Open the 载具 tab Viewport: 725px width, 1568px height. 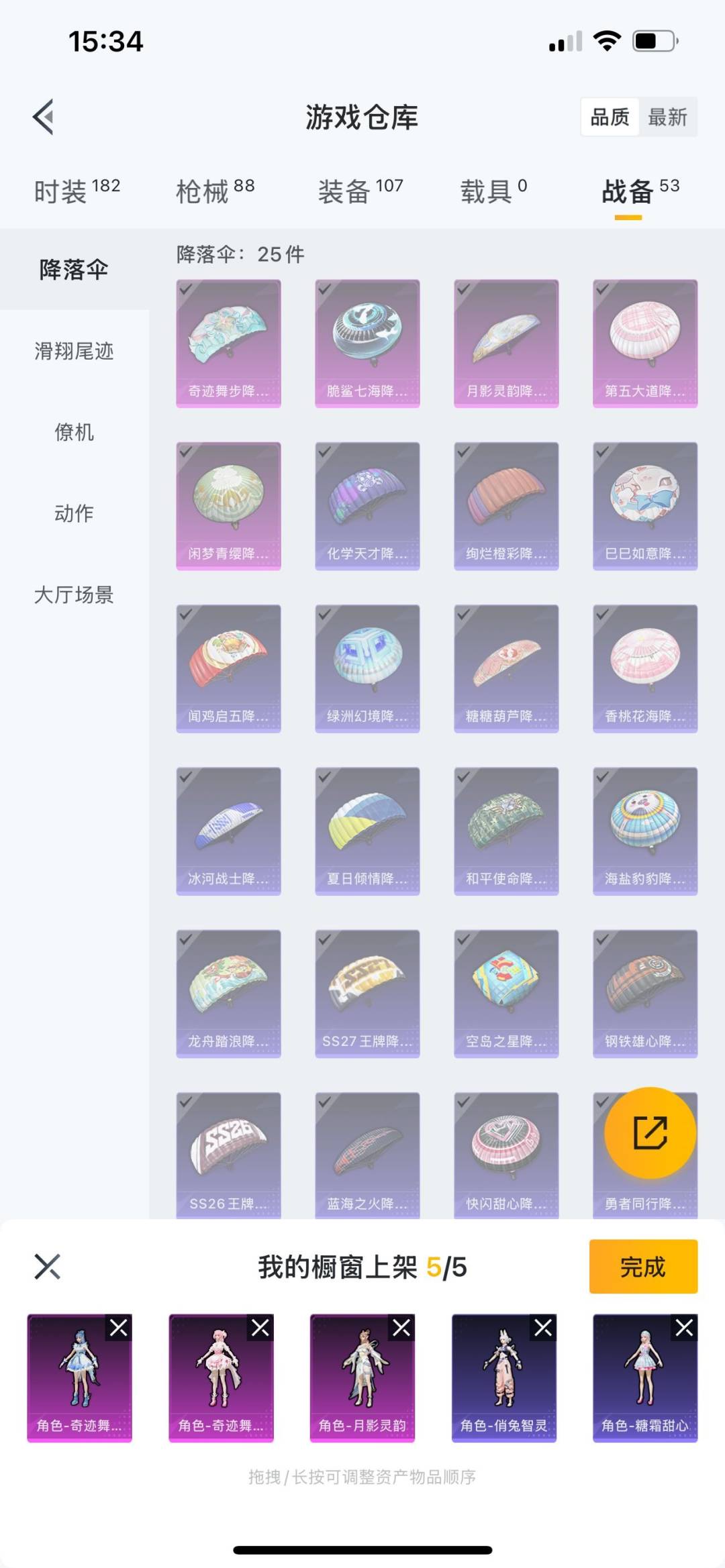point(493,191)
